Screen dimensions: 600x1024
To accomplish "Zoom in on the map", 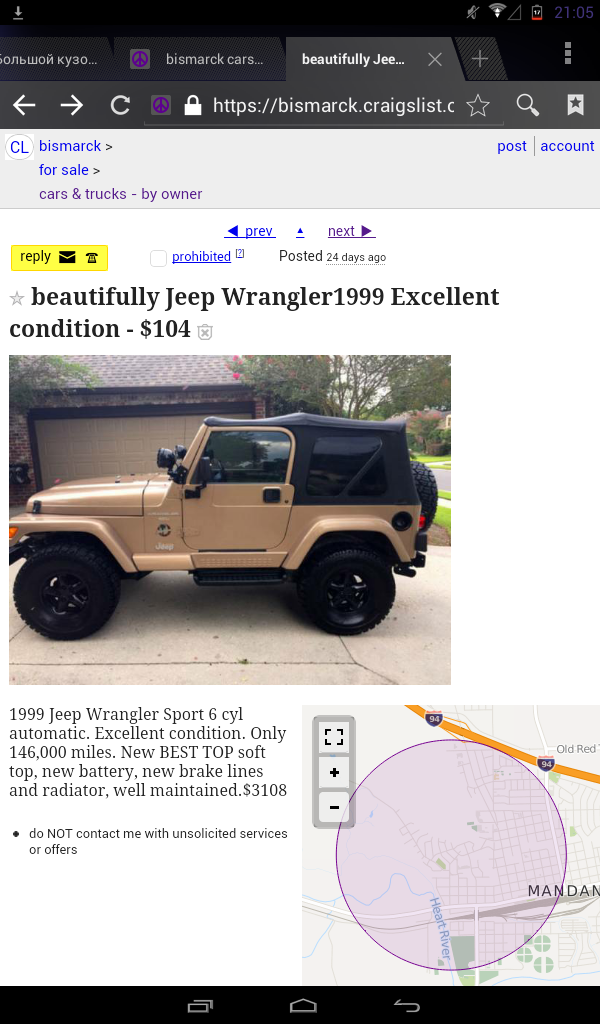I will coord(334,772).
